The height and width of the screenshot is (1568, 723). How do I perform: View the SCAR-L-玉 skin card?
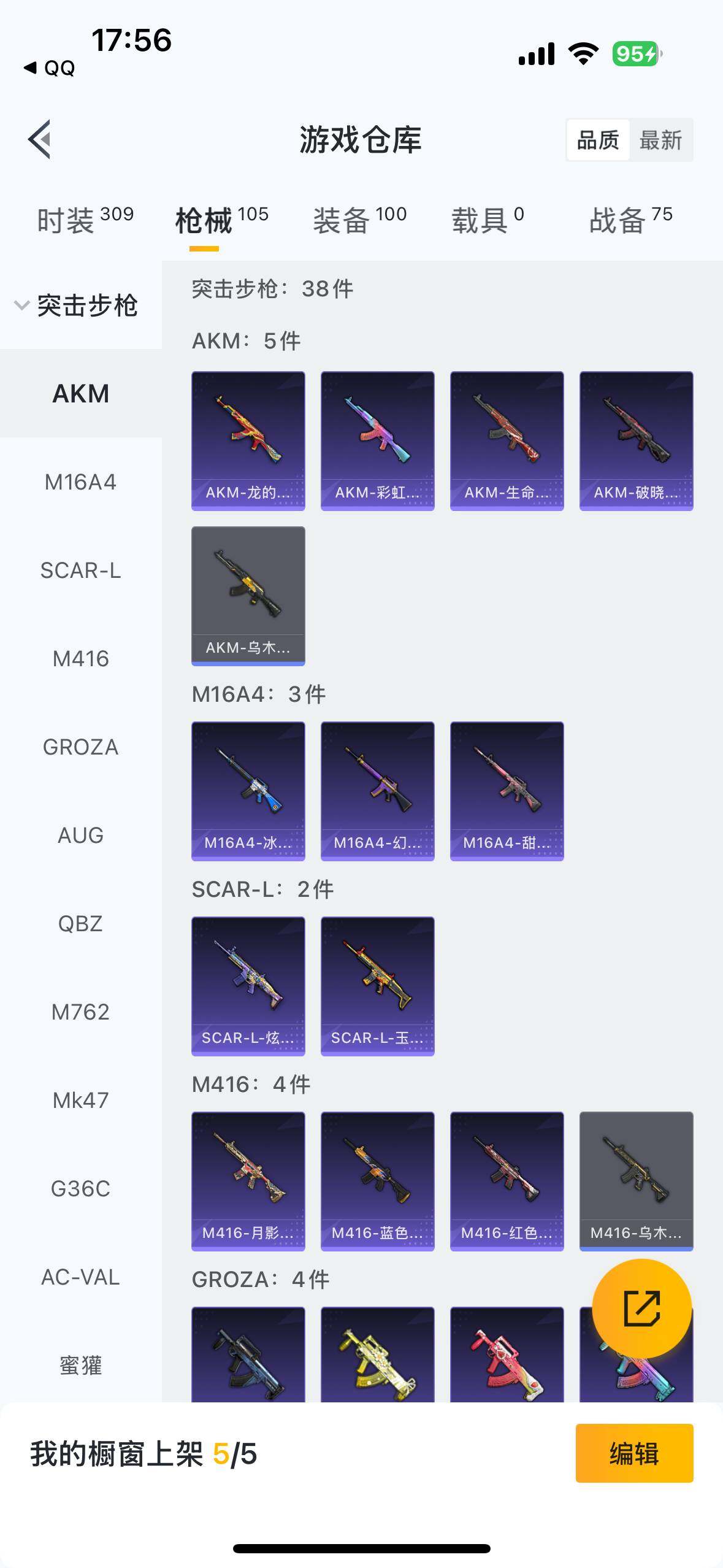[377, 986]
